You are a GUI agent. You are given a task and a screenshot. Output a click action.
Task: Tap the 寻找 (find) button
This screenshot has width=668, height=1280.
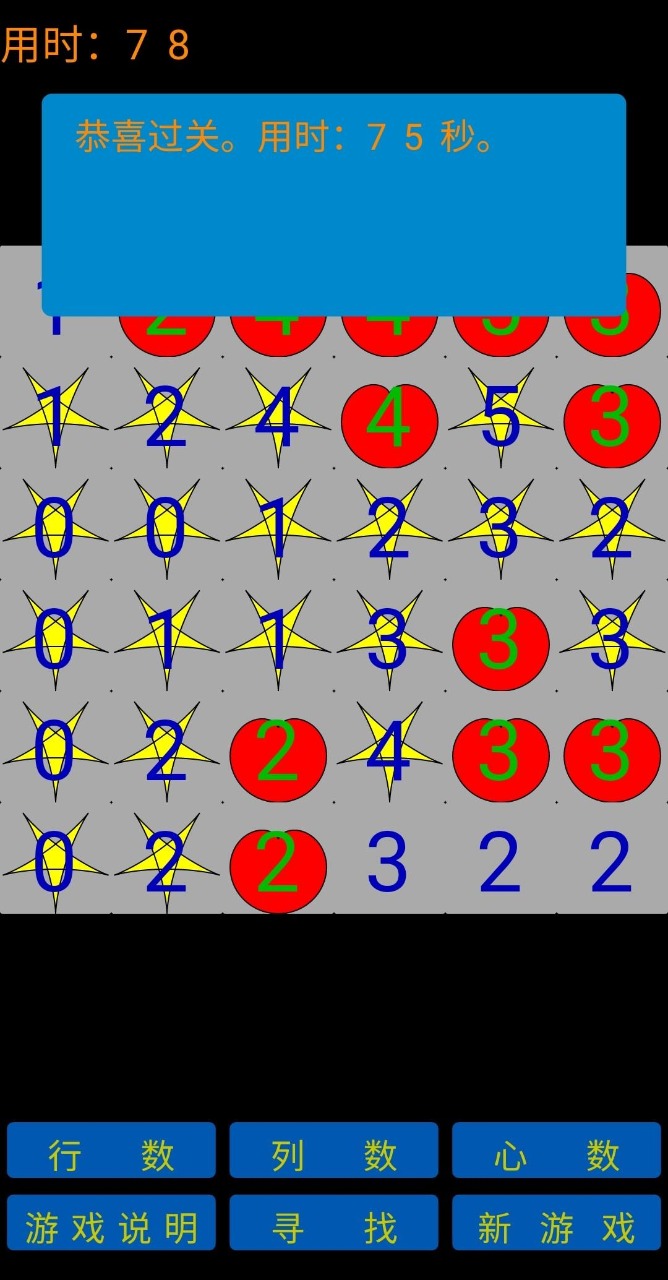coord(334,1222)
